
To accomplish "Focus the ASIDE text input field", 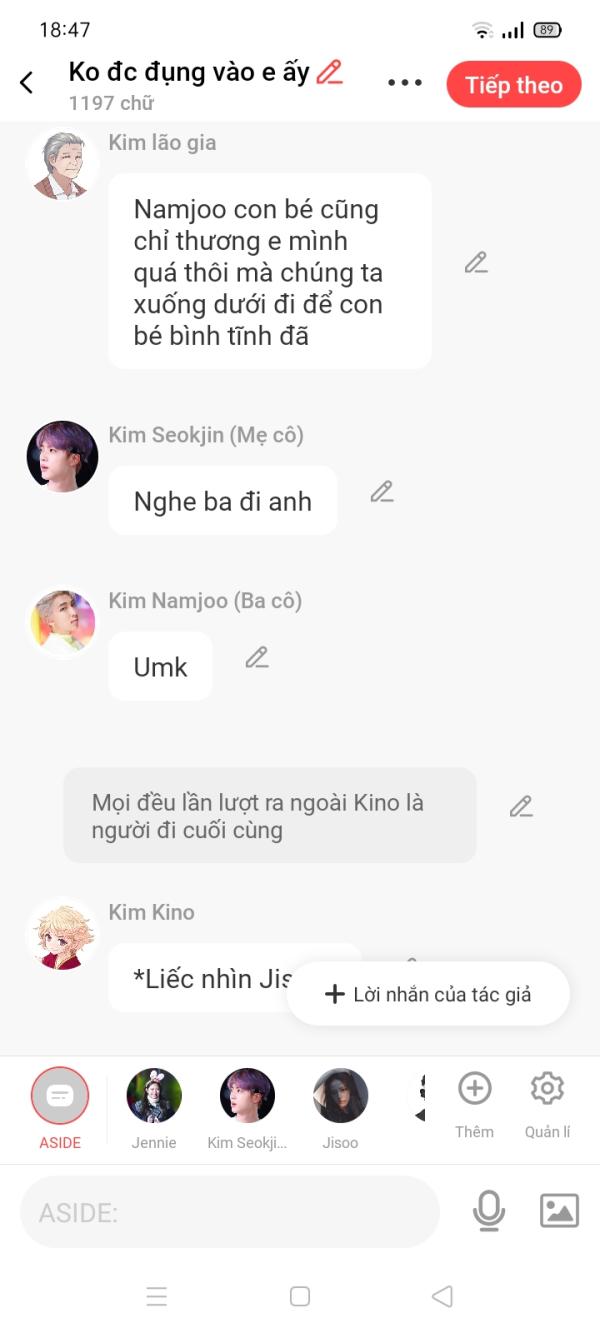I will tap(230, 1212).
